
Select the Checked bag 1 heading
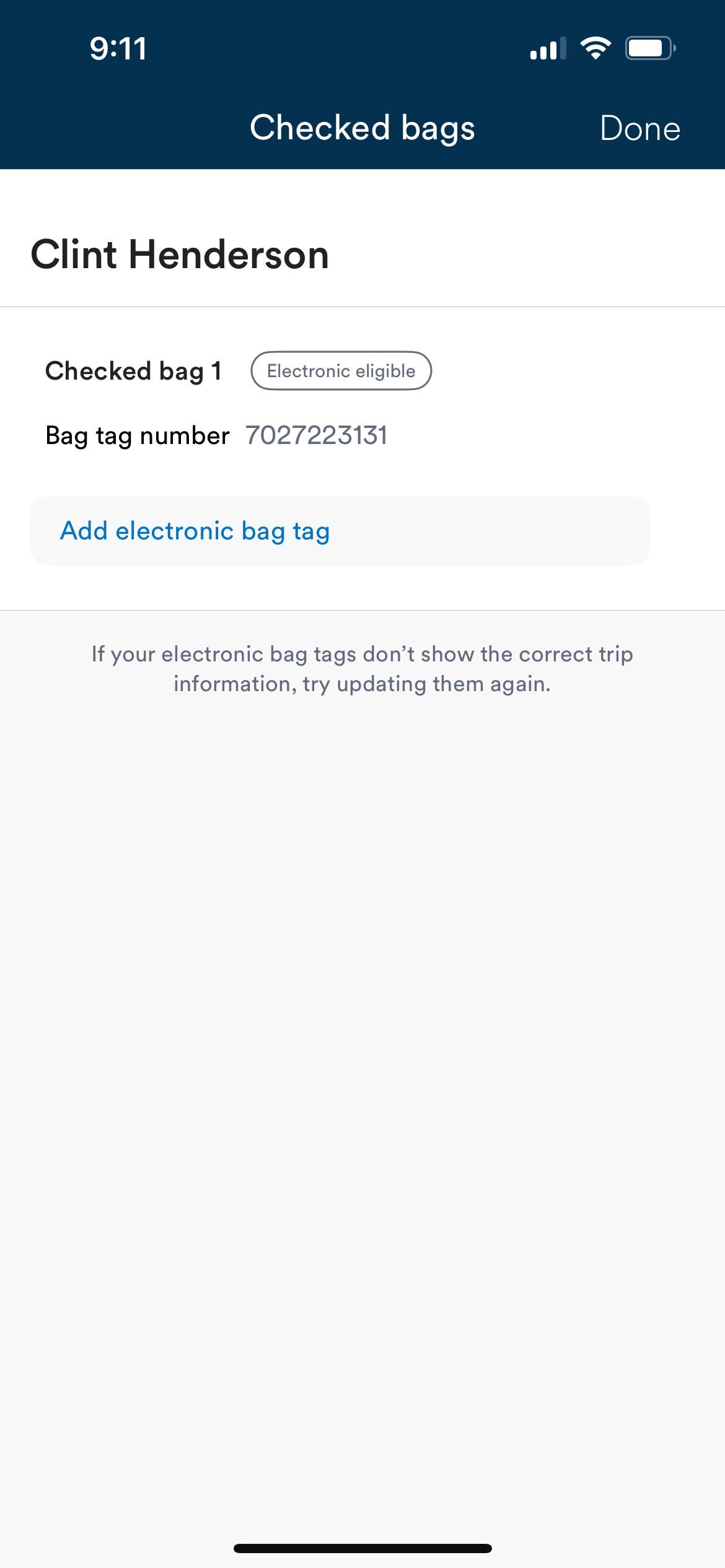pos(134,370)
